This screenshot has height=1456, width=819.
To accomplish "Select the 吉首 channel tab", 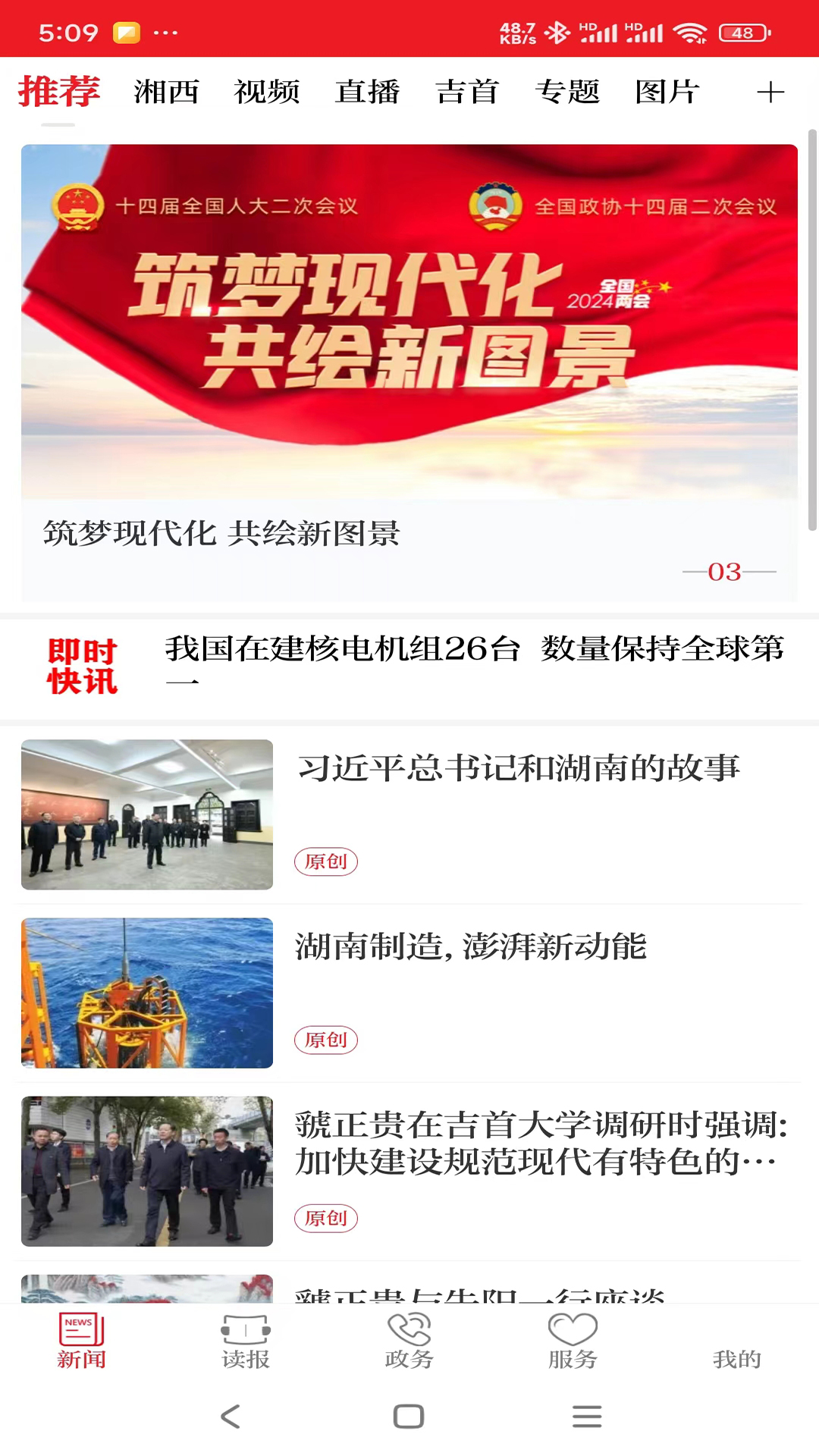I will click(x=468, y=91).
